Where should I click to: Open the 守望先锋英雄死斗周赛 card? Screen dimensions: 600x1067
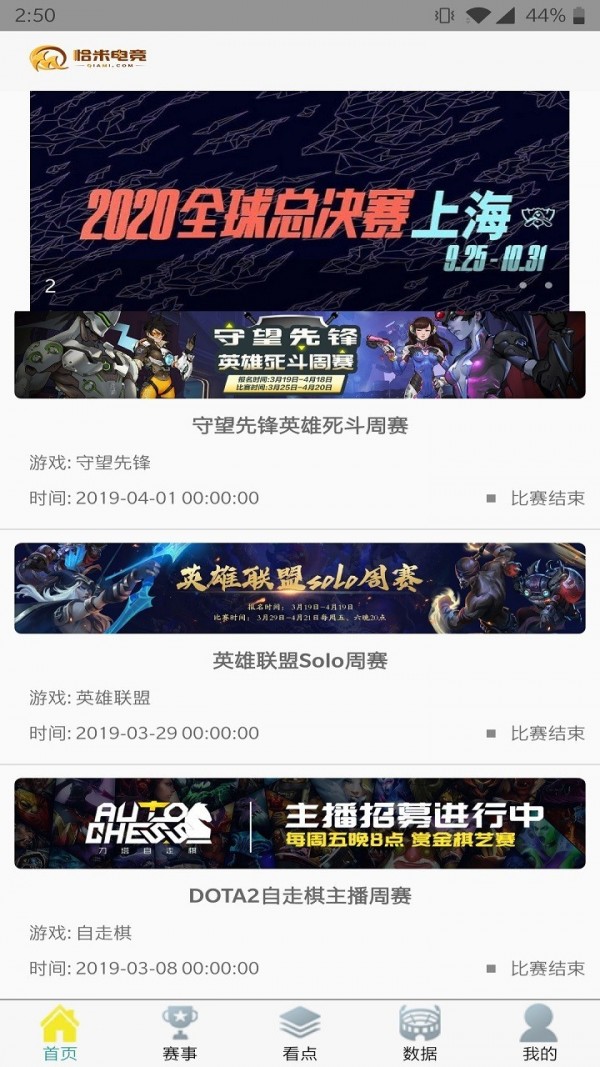[x=300, y=425]
